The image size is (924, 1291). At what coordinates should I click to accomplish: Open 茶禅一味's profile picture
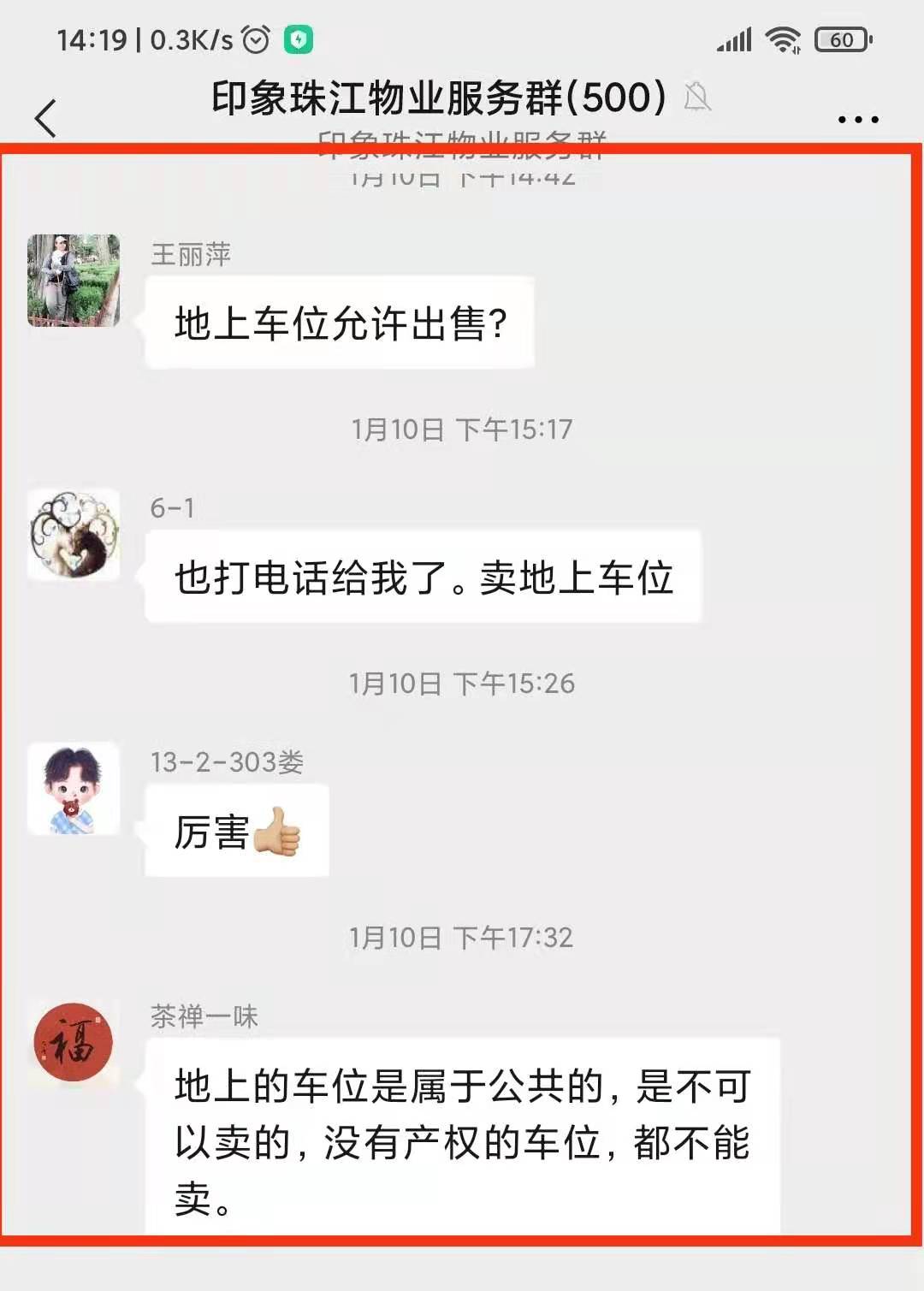[x=74, y=1043]
